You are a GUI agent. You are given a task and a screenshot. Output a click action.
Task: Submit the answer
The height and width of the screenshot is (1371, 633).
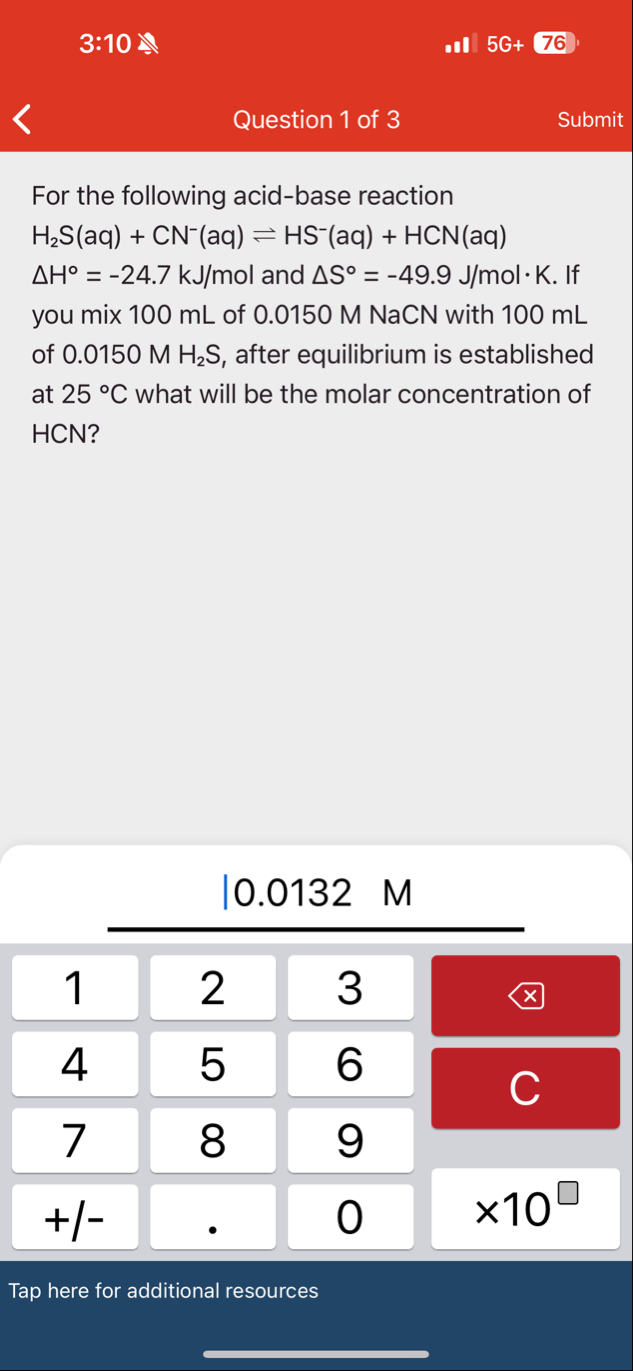(590, 120)
